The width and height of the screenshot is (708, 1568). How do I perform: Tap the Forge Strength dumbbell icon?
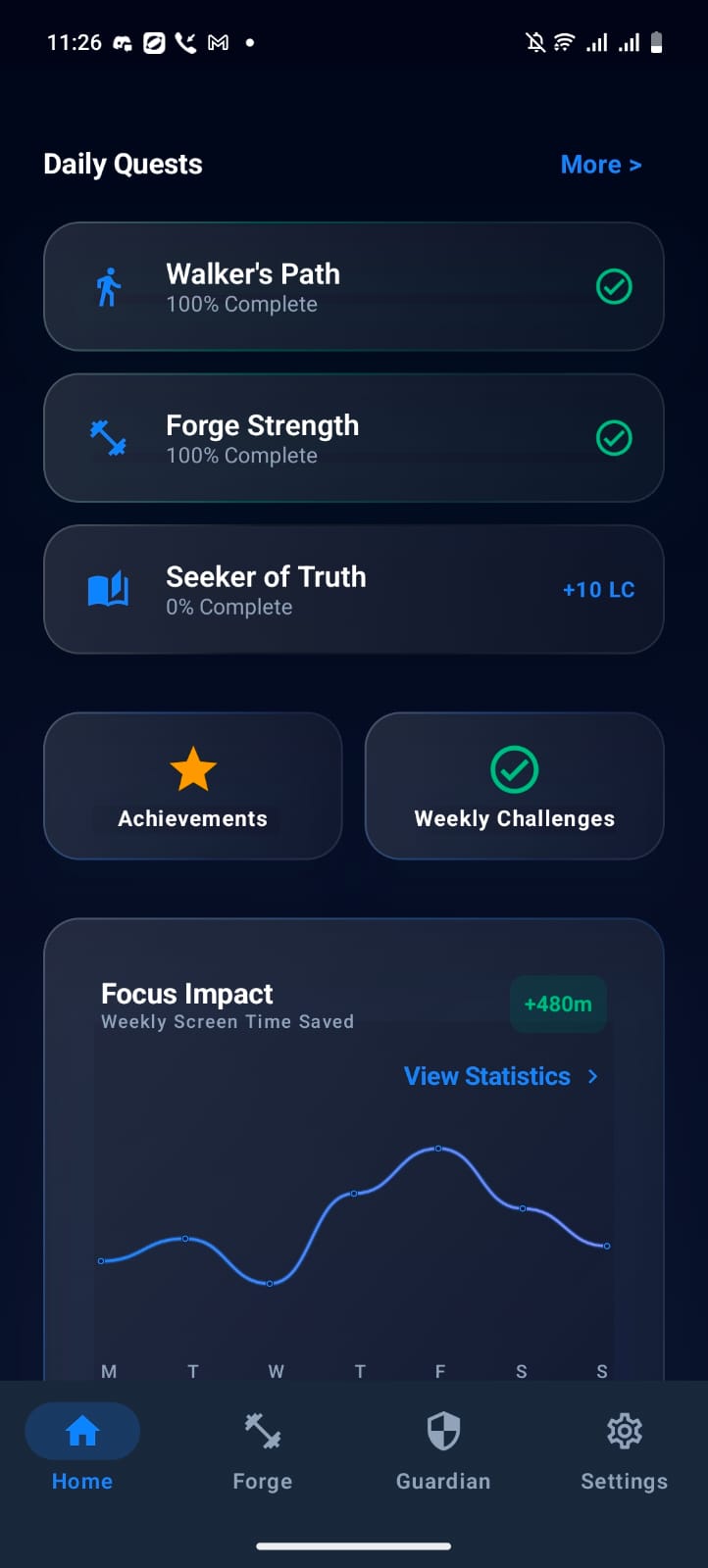coord(109,438)
